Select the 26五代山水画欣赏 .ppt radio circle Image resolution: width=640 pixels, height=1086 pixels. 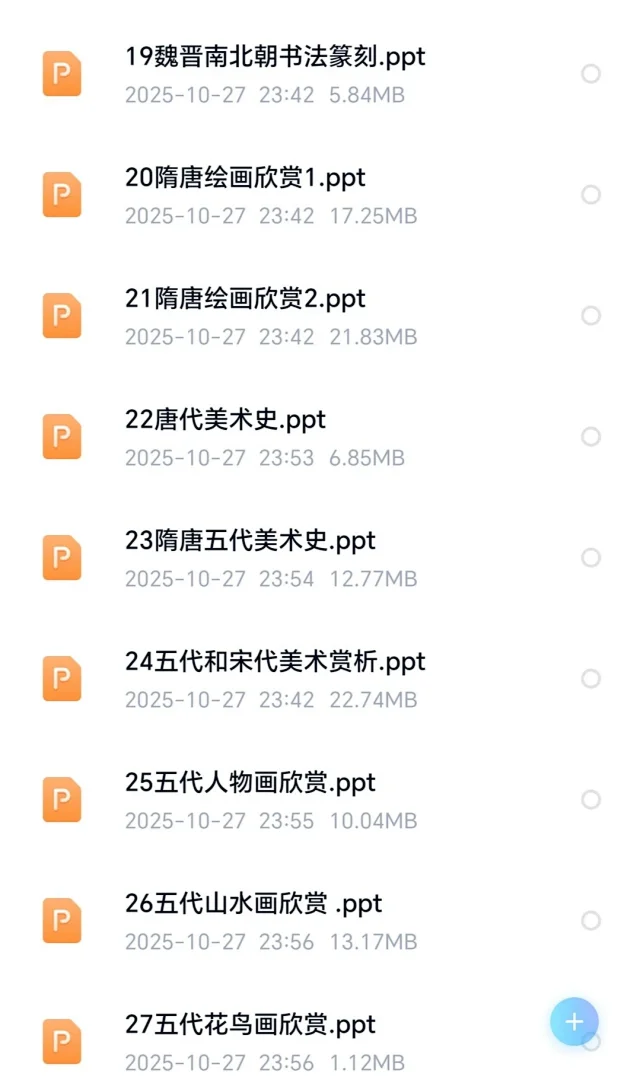[x=591, y=921]
